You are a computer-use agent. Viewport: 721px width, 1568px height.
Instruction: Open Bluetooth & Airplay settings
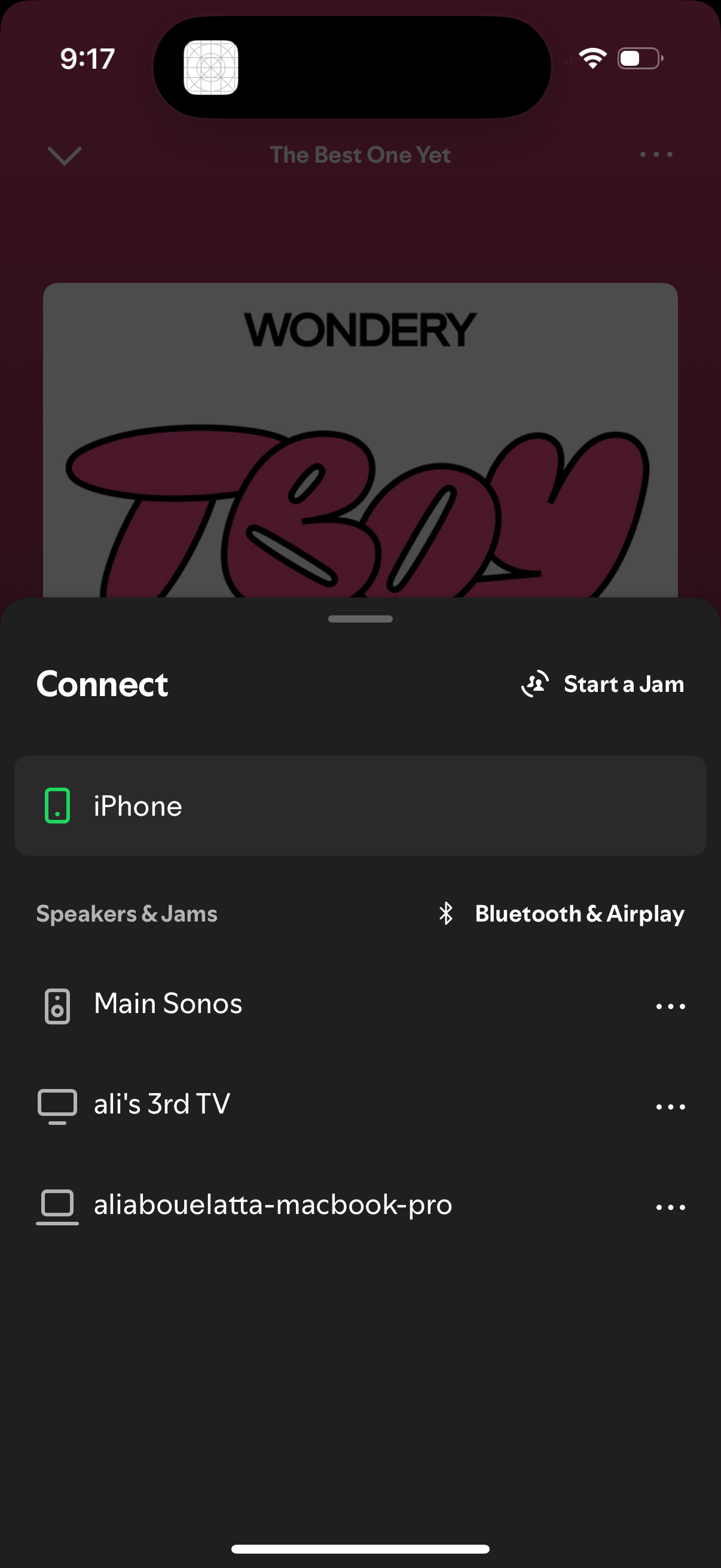(579, 914)
